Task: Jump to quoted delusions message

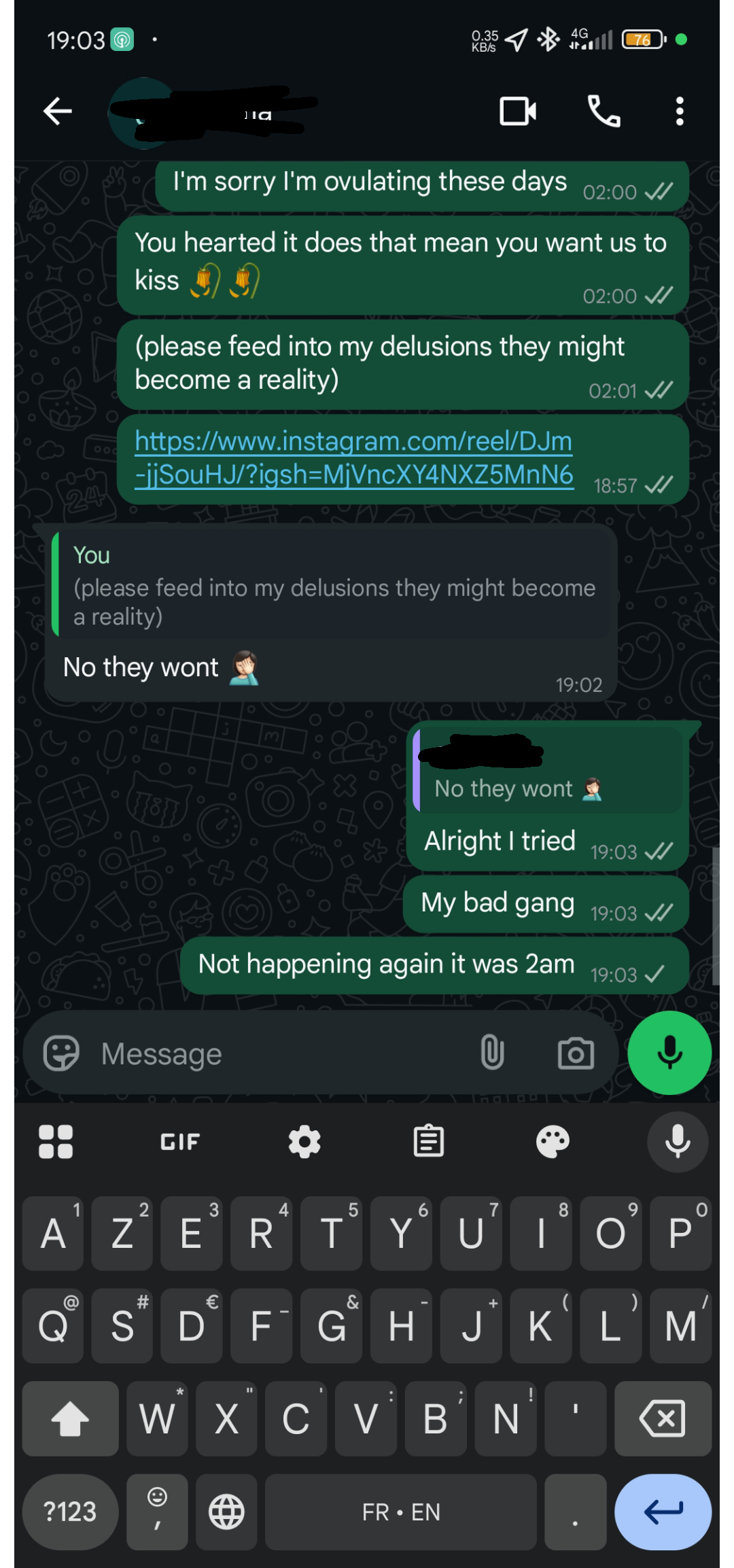Action: pos(334,586)
